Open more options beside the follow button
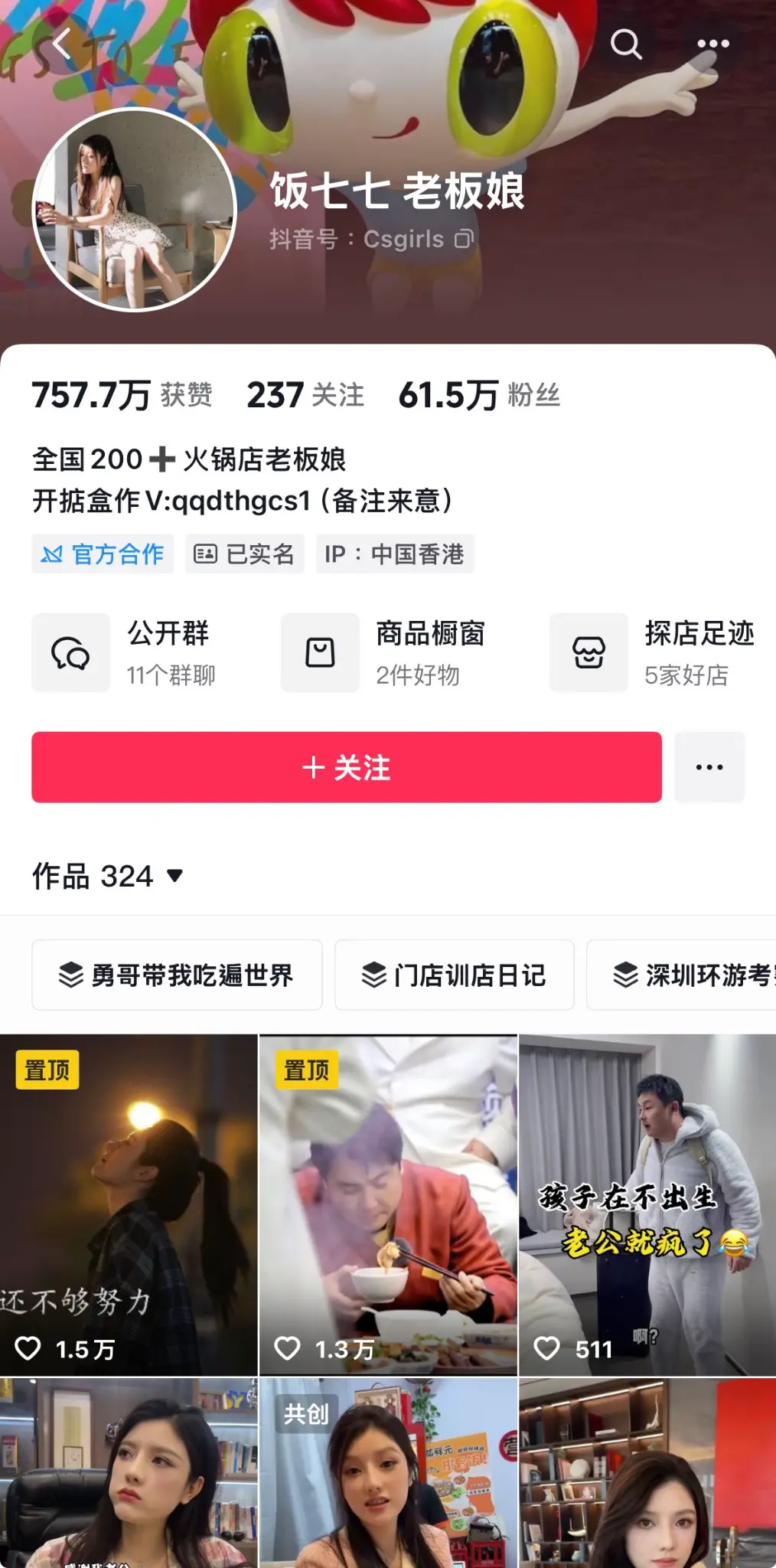 coord(709,767)
